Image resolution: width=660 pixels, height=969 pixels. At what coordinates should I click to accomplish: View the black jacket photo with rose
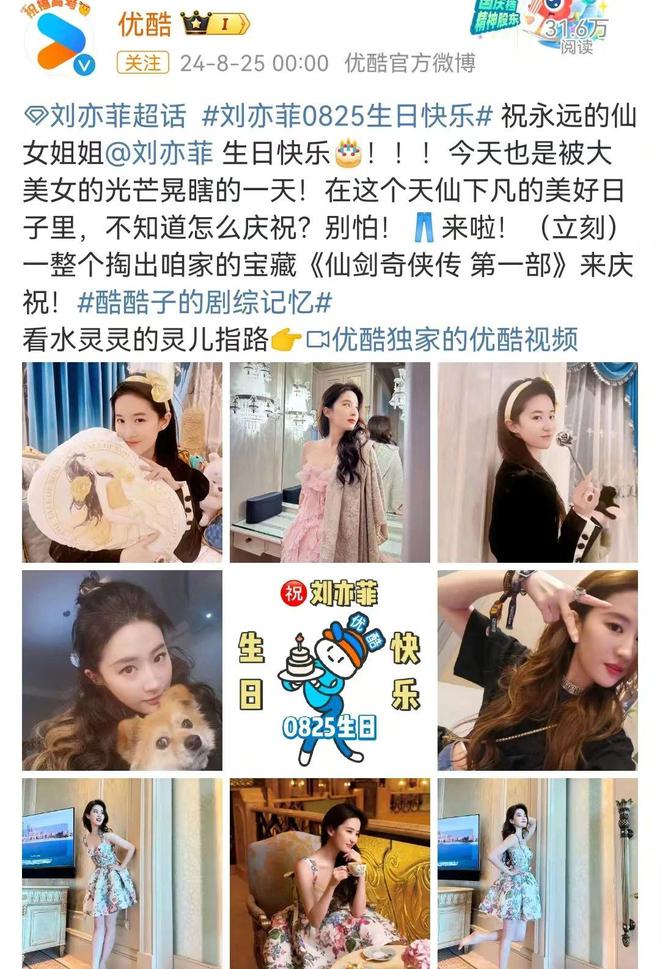coord(537,462)
